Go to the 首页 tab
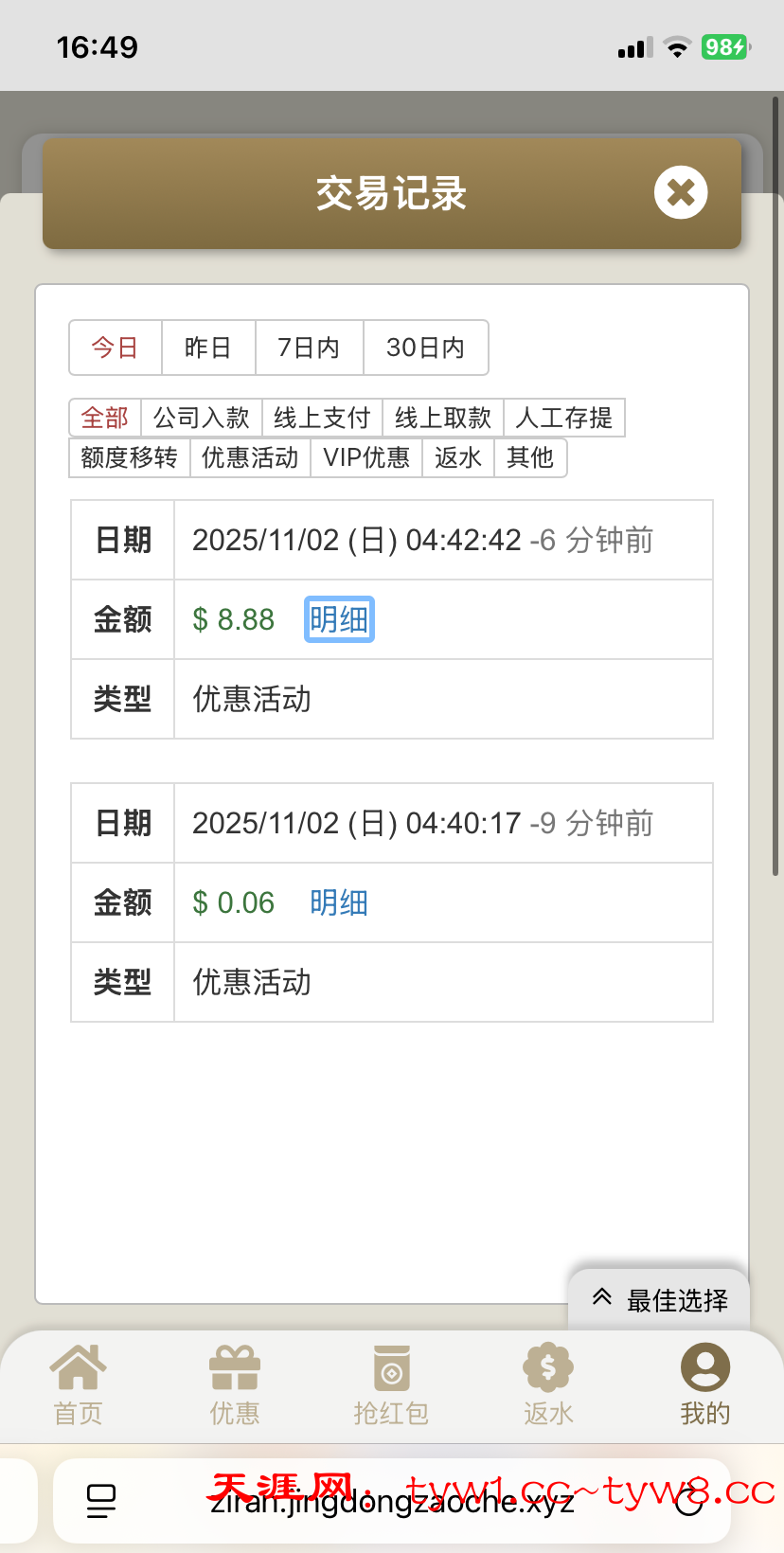This screenshot has width=784, height=1553. [78, 1385]
